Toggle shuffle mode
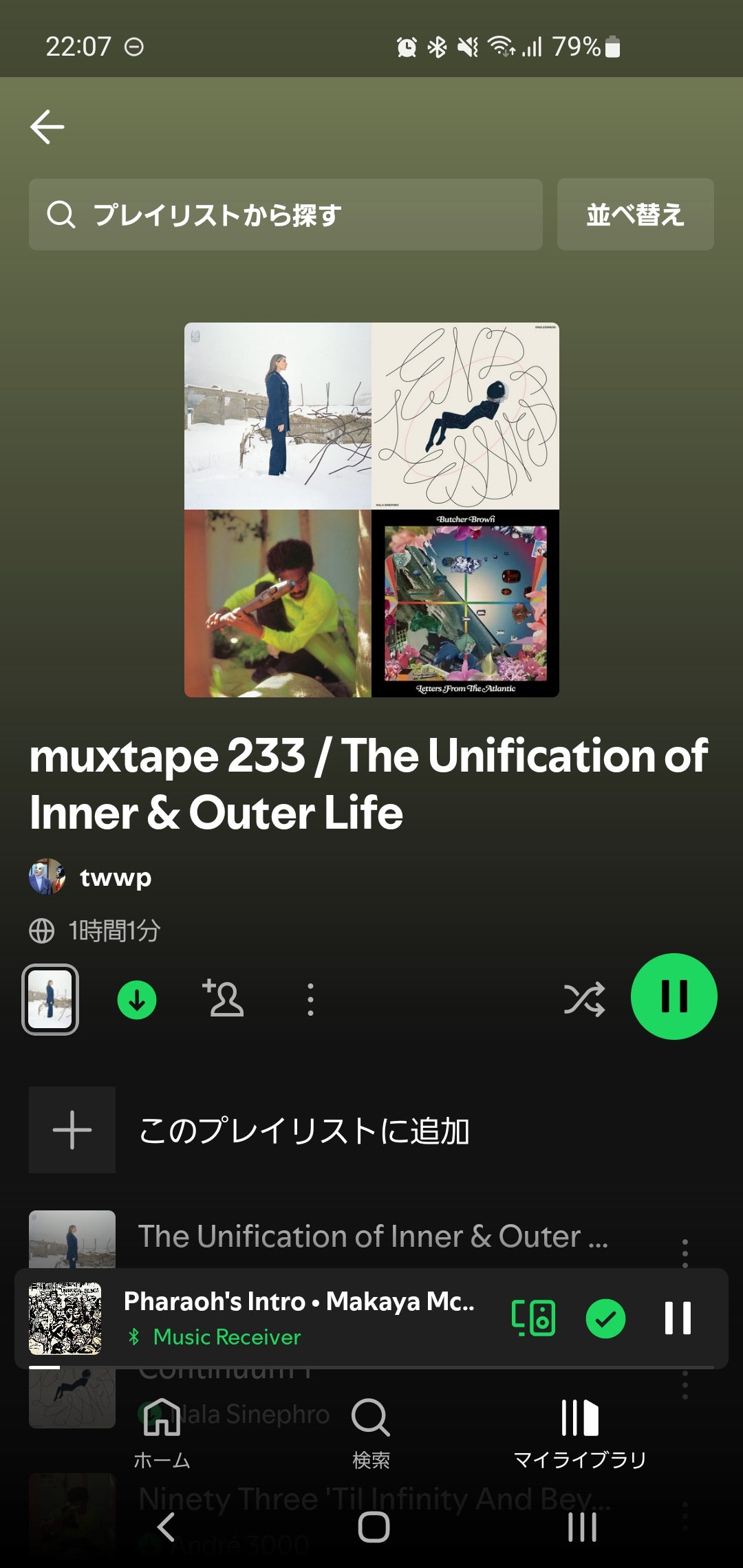The height and width of the screenshot is (1568, 743). (x=584, y=999)
